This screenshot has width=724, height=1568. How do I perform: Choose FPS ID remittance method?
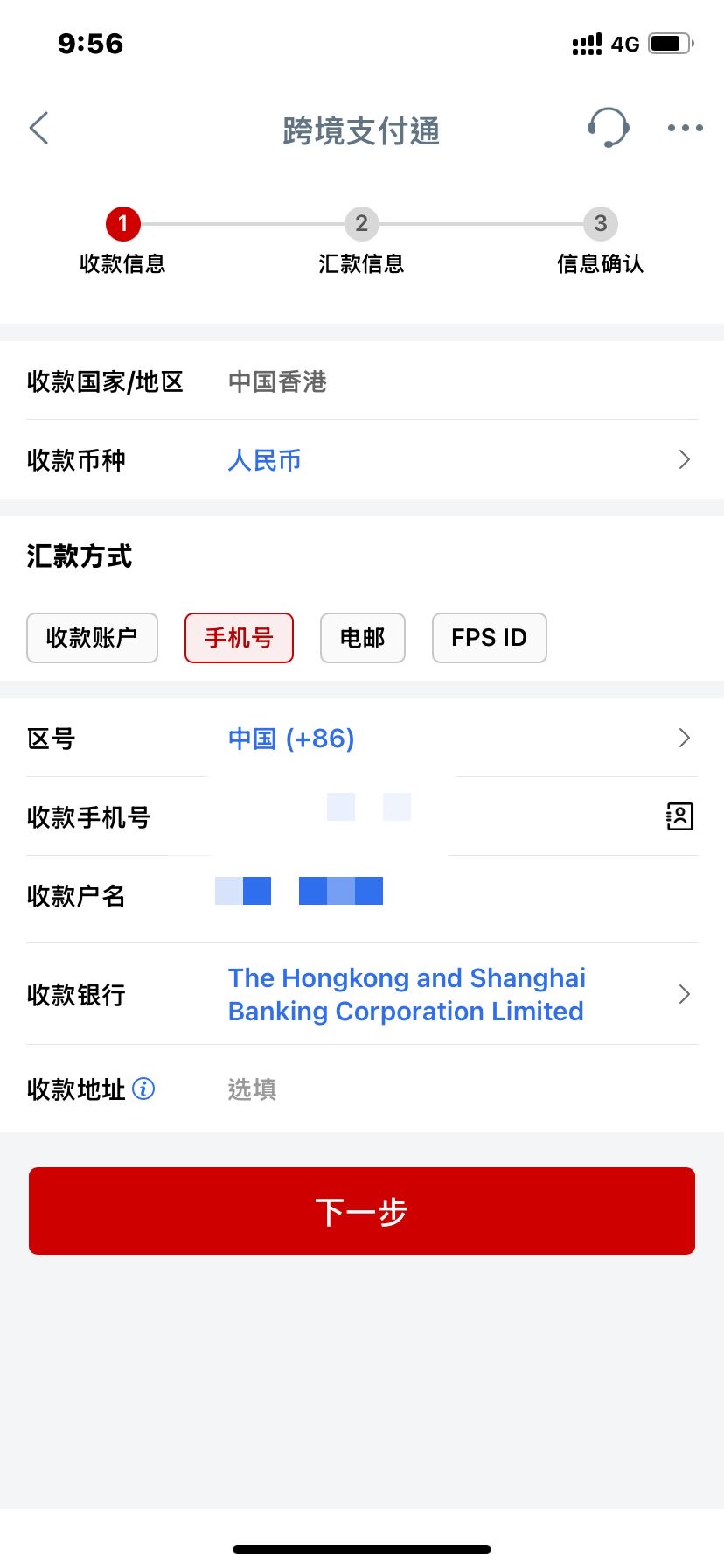click(x=490, y=638)
